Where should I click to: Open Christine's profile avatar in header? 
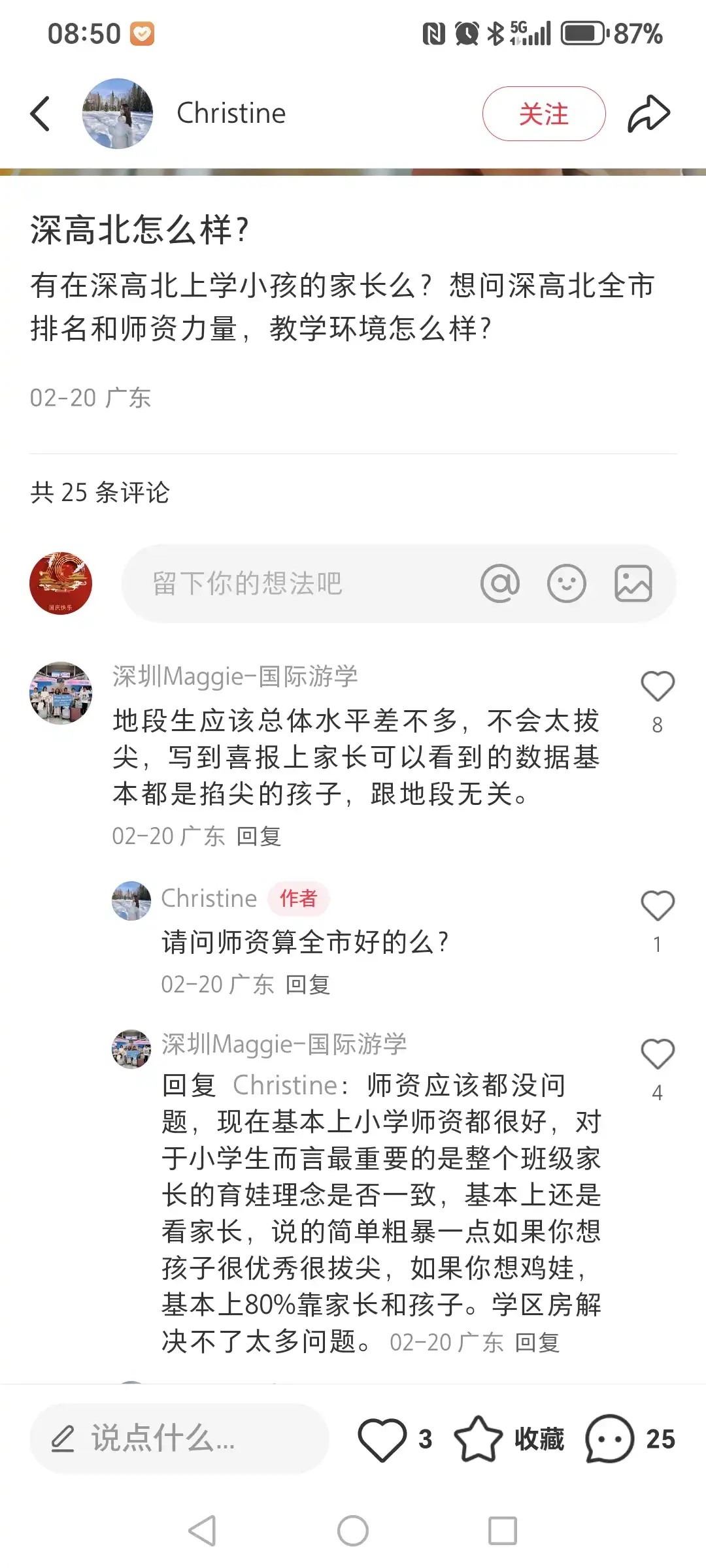tap(118, 114)
